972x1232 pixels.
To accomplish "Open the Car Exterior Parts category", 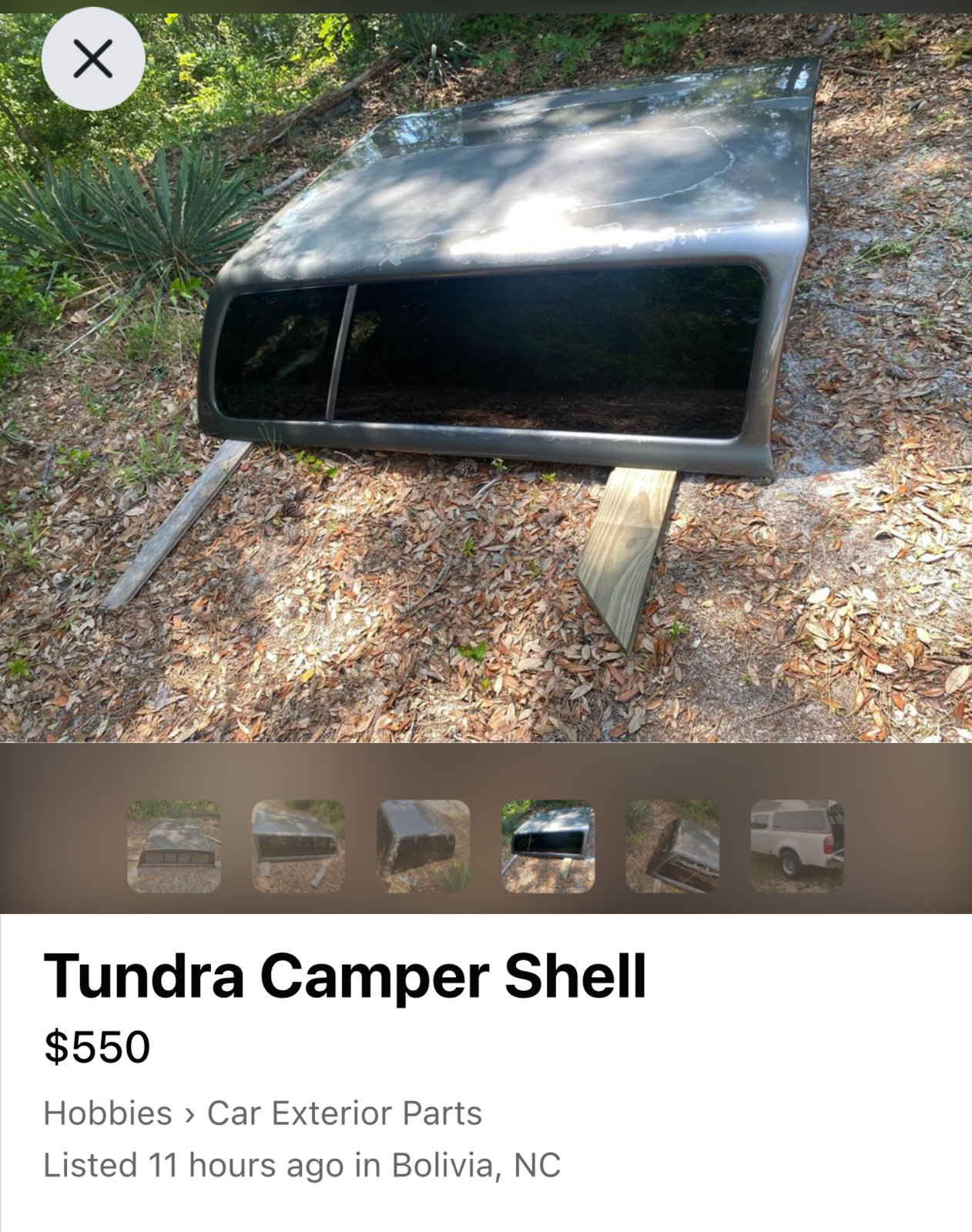I will [x=344, y=1113].
